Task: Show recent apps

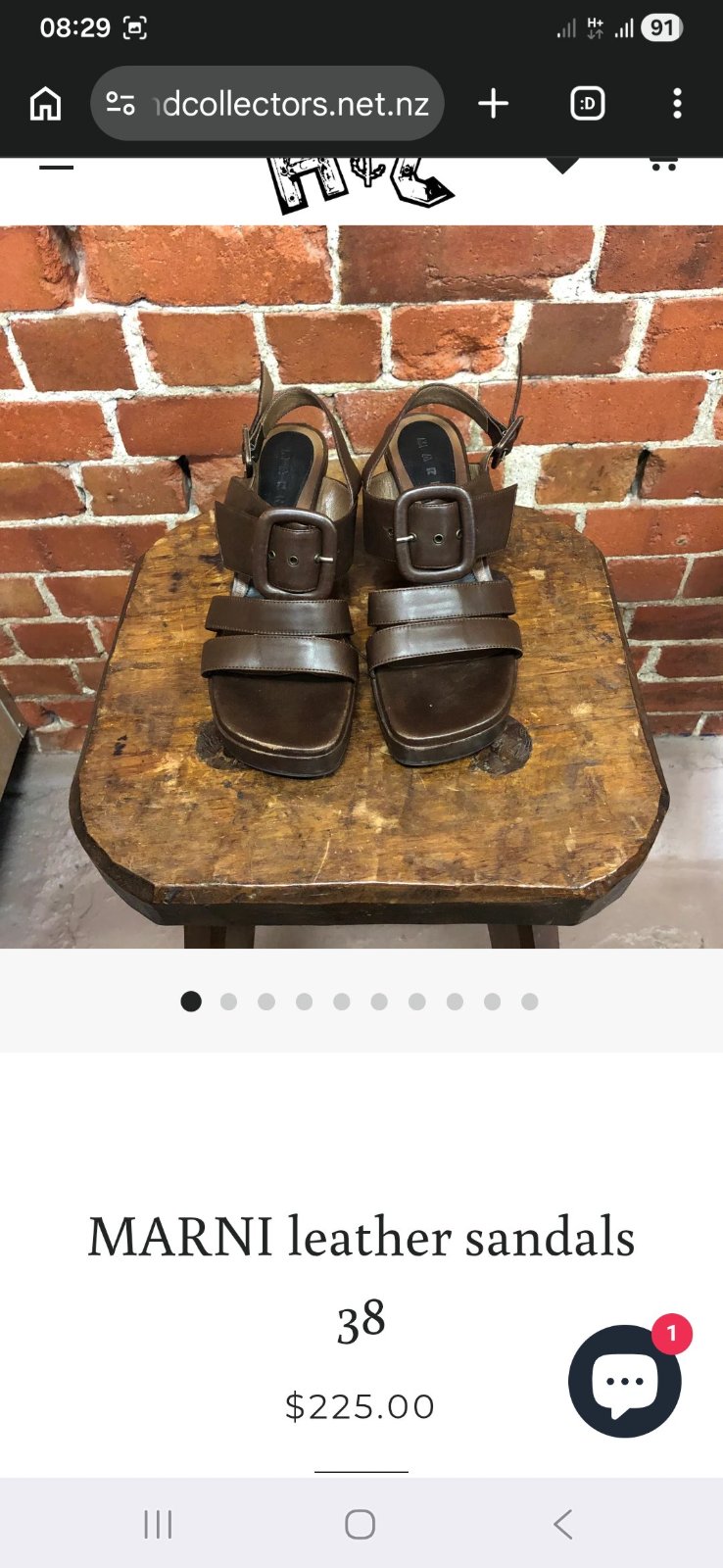Action: click(158, 1524)
